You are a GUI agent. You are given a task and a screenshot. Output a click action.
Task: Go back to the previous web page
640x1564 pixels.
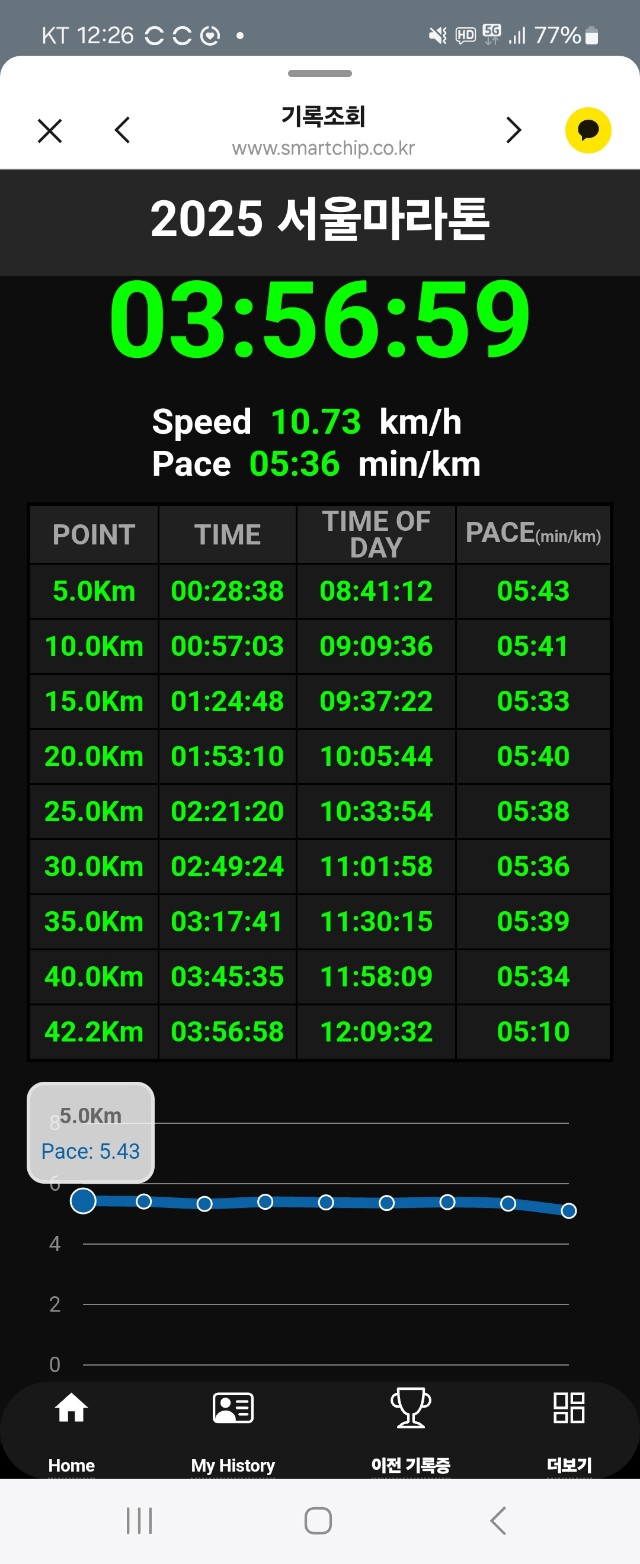[x=122, y=130]
